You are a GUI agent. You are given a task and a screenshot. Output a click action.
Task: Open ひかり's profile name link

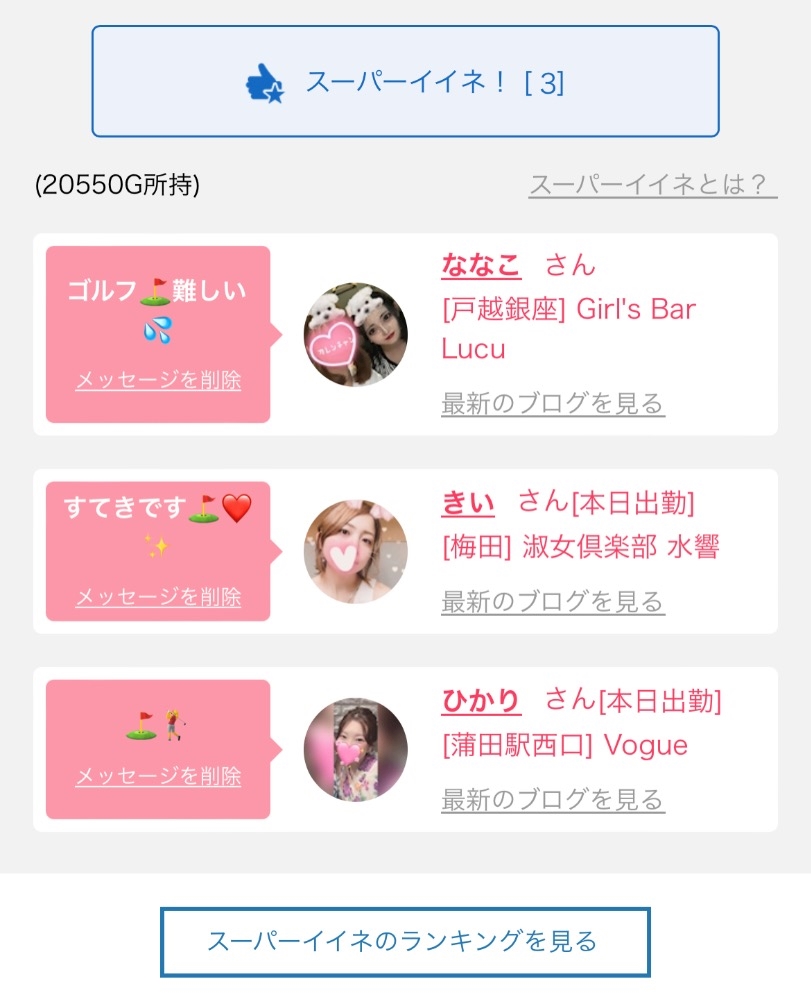[481, 700]
